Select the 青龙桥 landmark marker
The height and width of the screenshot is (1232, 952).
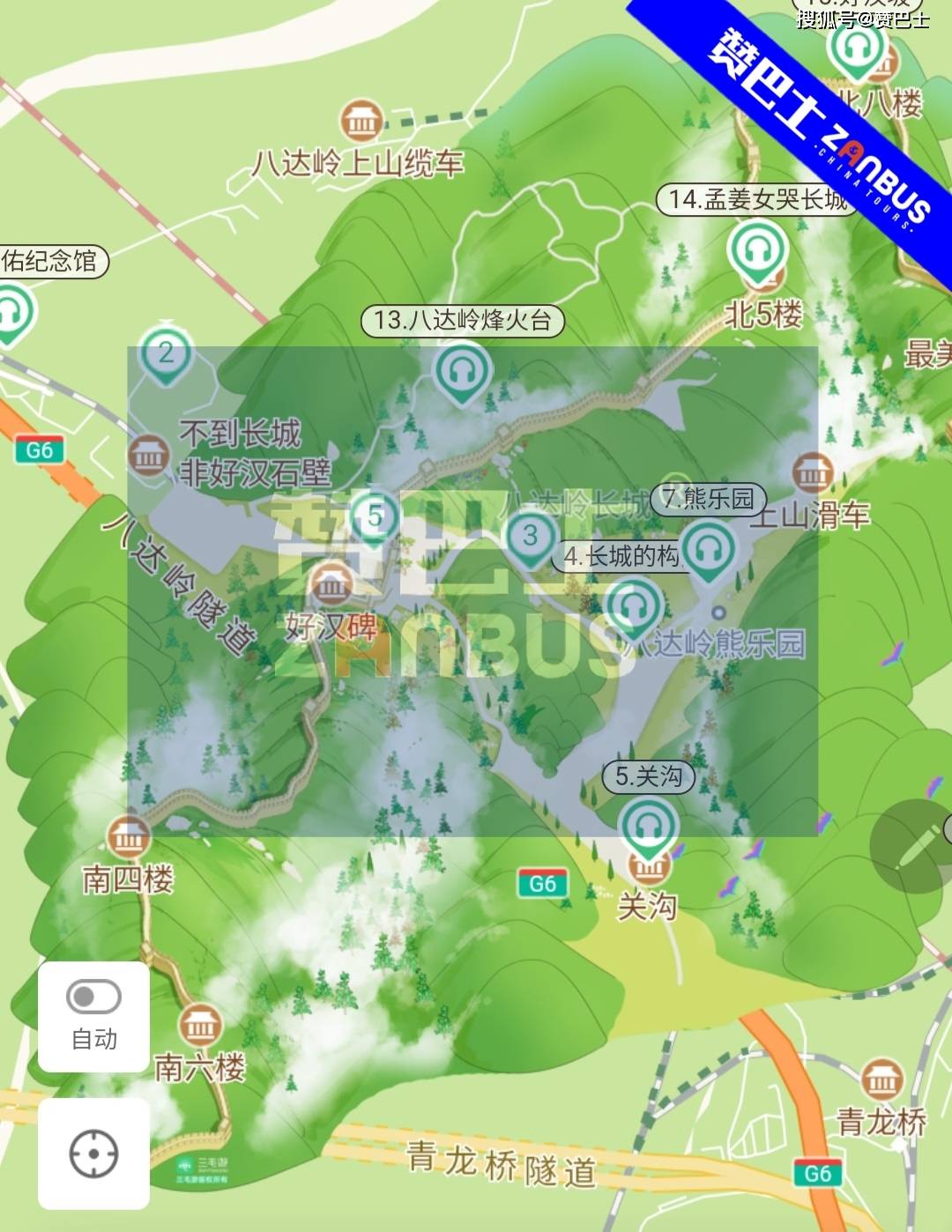(881, 1079)
